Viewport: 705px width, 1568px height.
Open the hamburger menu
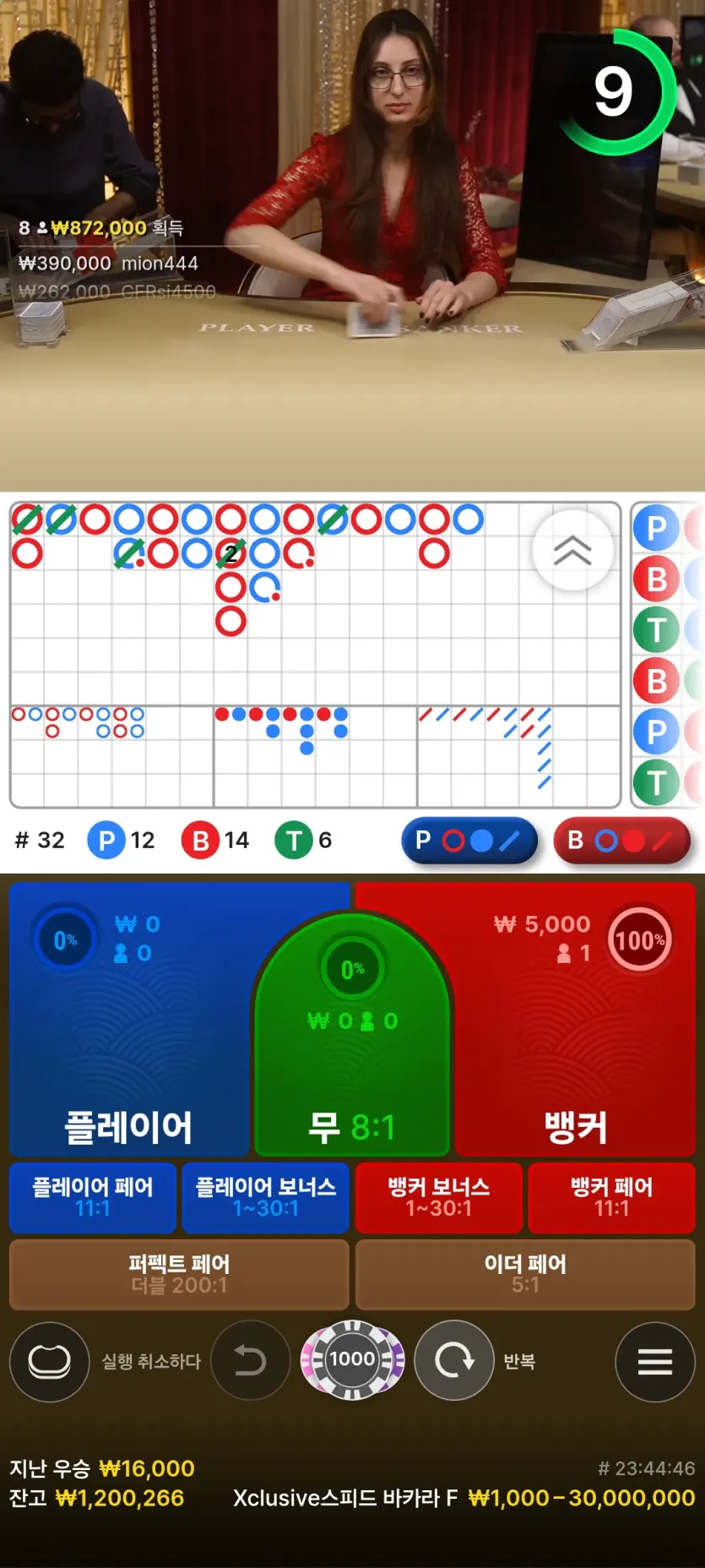pos(654,1361)
